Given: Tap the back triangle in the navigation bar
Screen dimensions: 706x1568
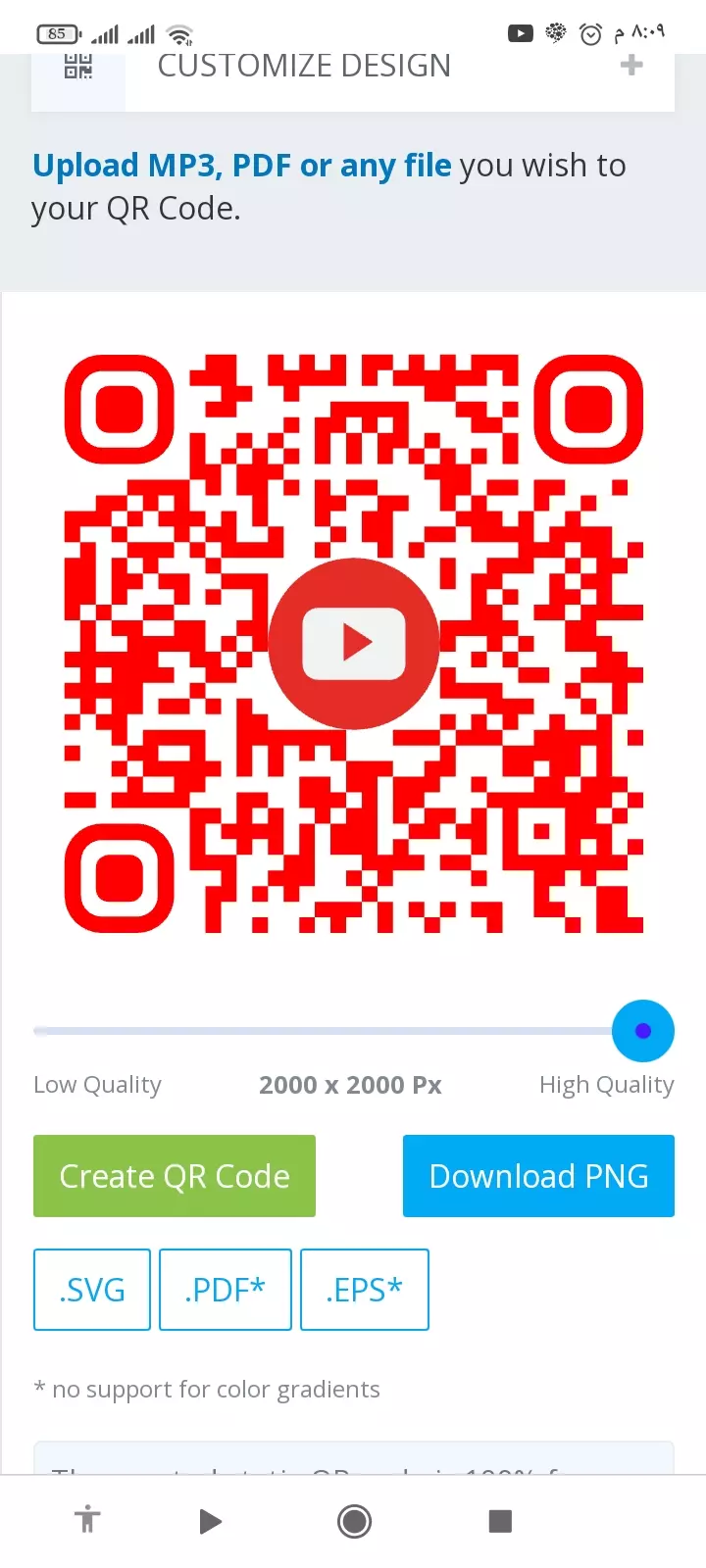Looking at the screenshot, I should point(209,1520).
